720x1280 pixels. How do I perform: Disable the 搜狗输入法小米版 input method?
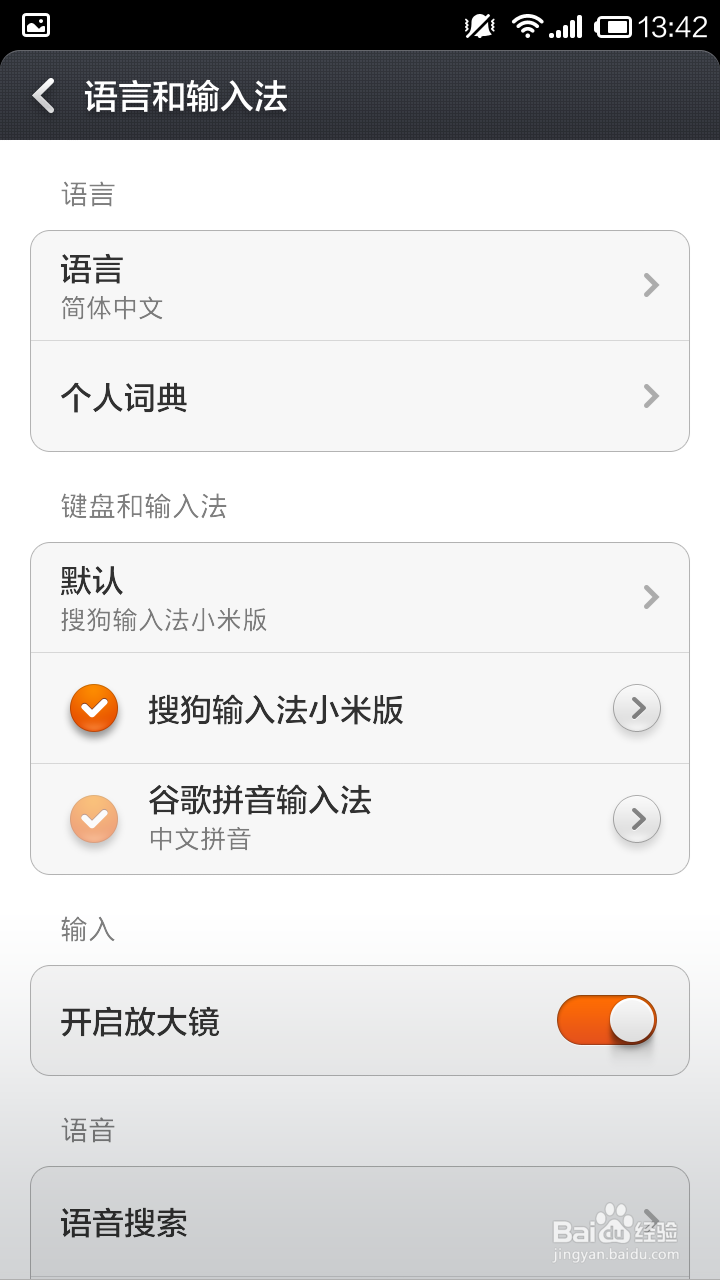click(x=93, y=708)
